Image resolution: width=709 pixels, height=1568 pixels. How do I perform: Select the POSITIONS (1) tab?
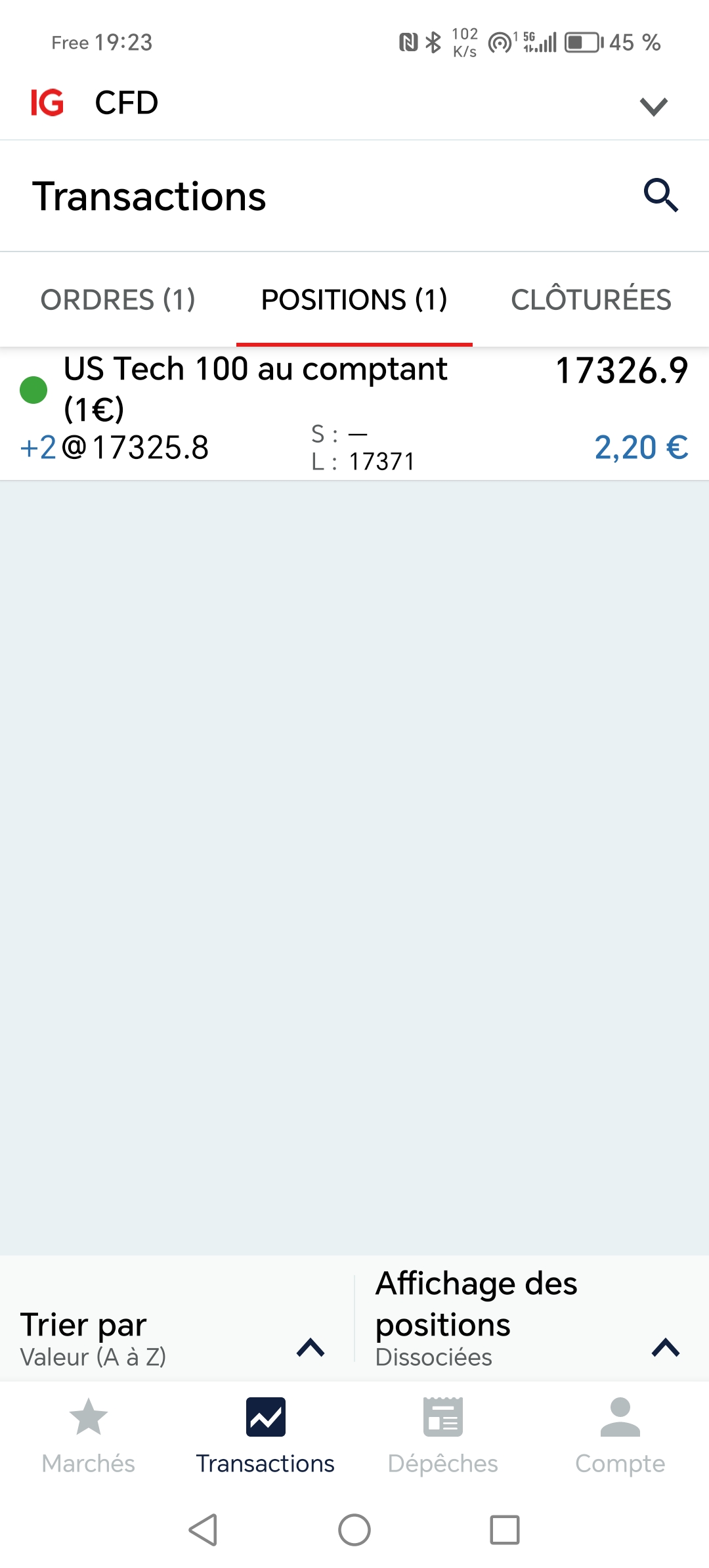[x=354, y=300]
